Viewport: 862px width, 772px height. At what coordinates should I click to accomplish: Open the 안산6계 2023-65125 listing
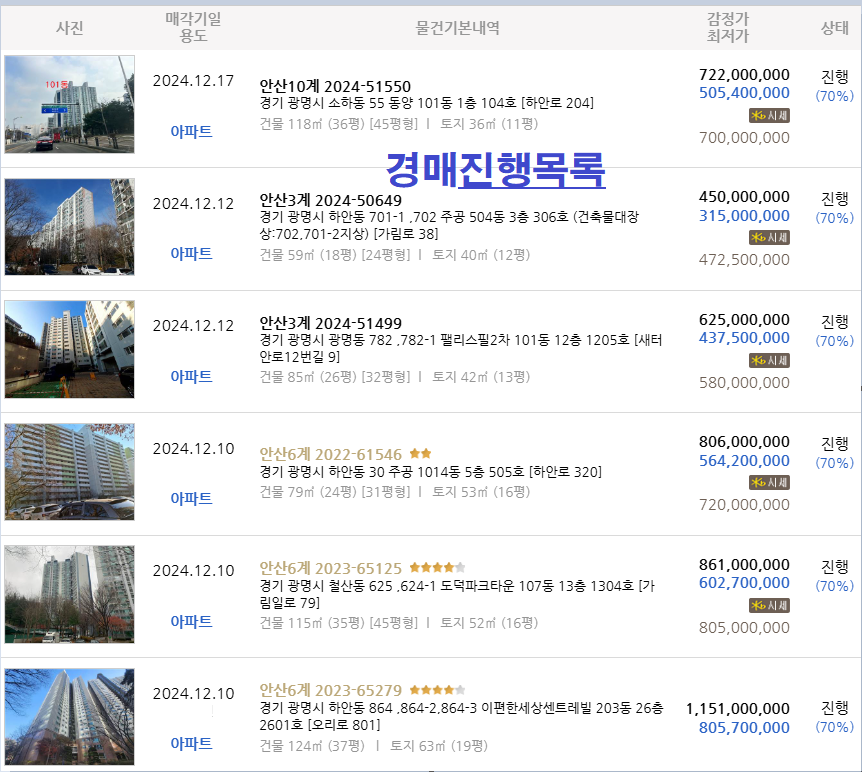[x=330, y=568]
